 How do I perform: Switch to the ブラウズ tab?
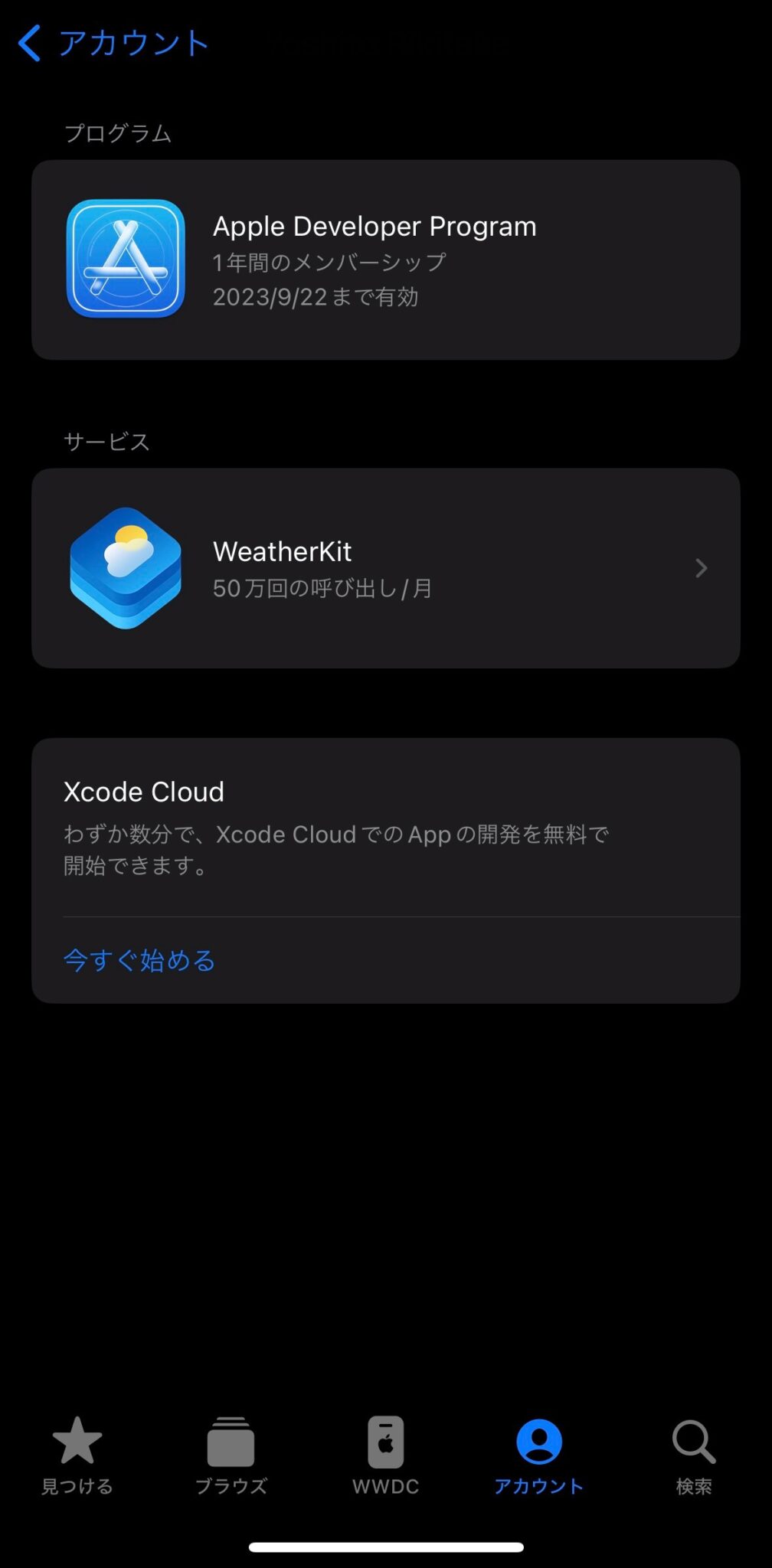coord(231,1455)
